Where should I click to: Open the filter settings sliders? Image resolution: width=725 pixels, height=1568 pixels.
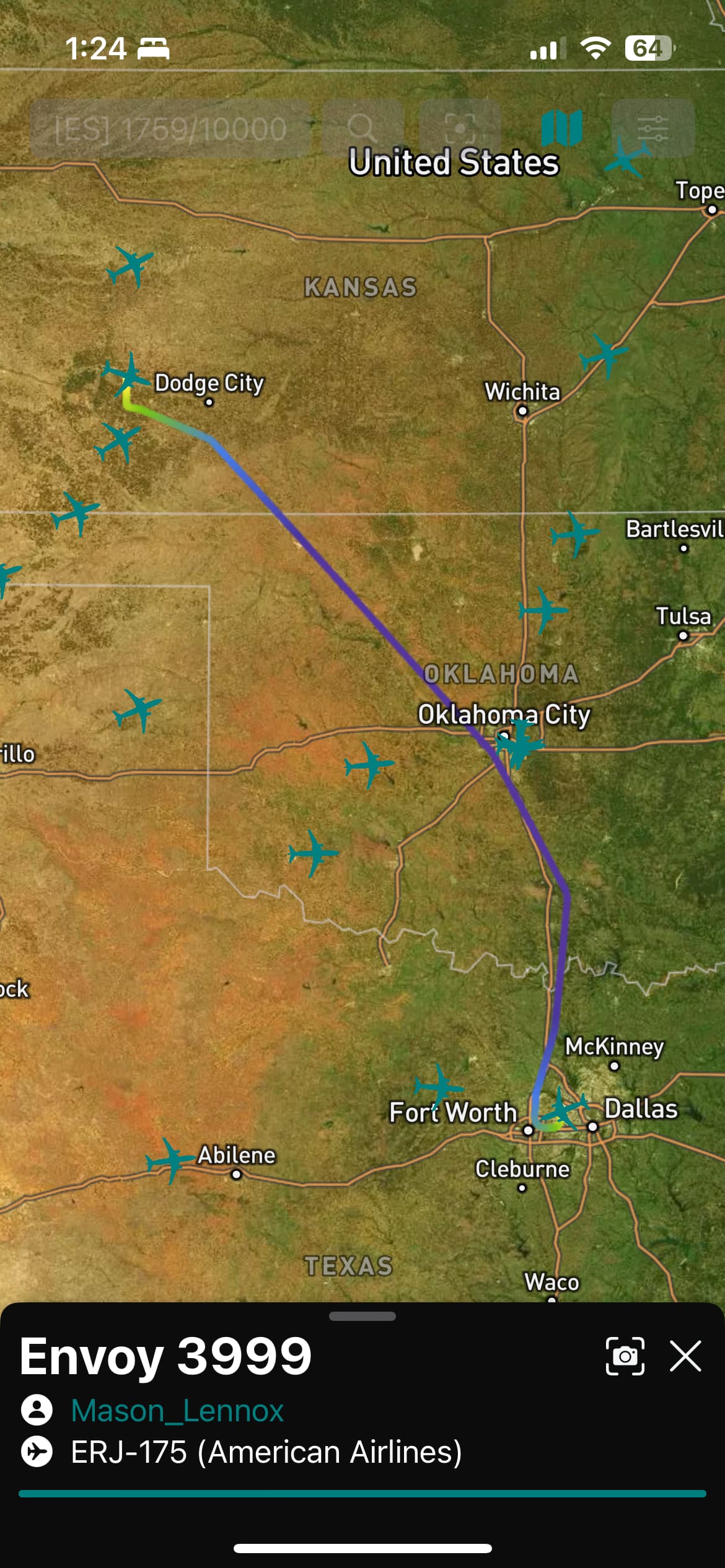coord(652,128)
